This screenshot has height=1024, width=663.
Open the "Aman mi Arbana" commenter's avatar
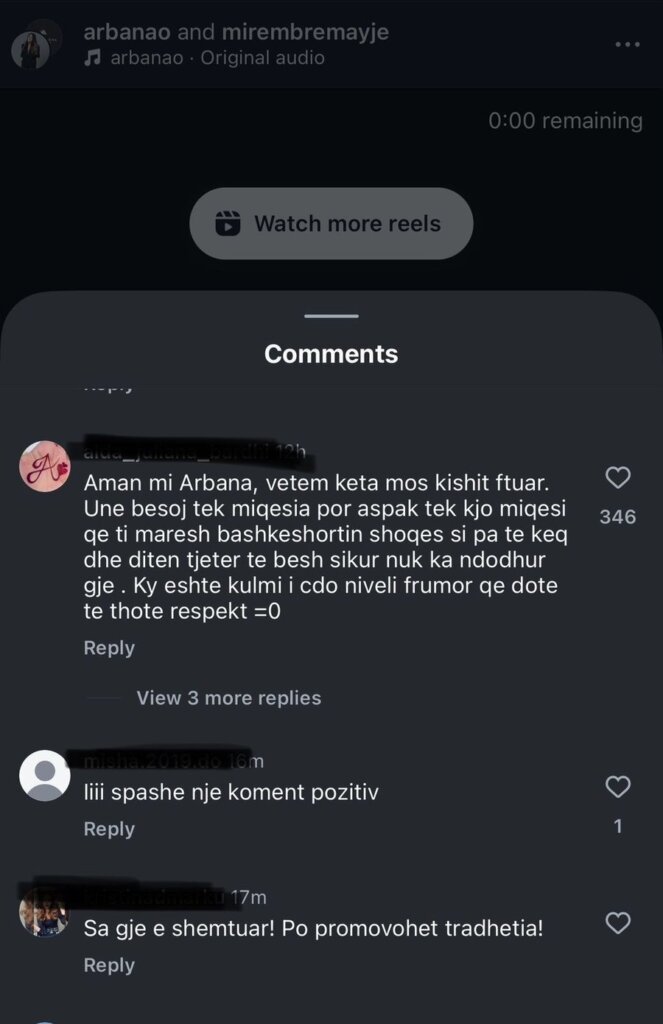[x=45, y=465]
